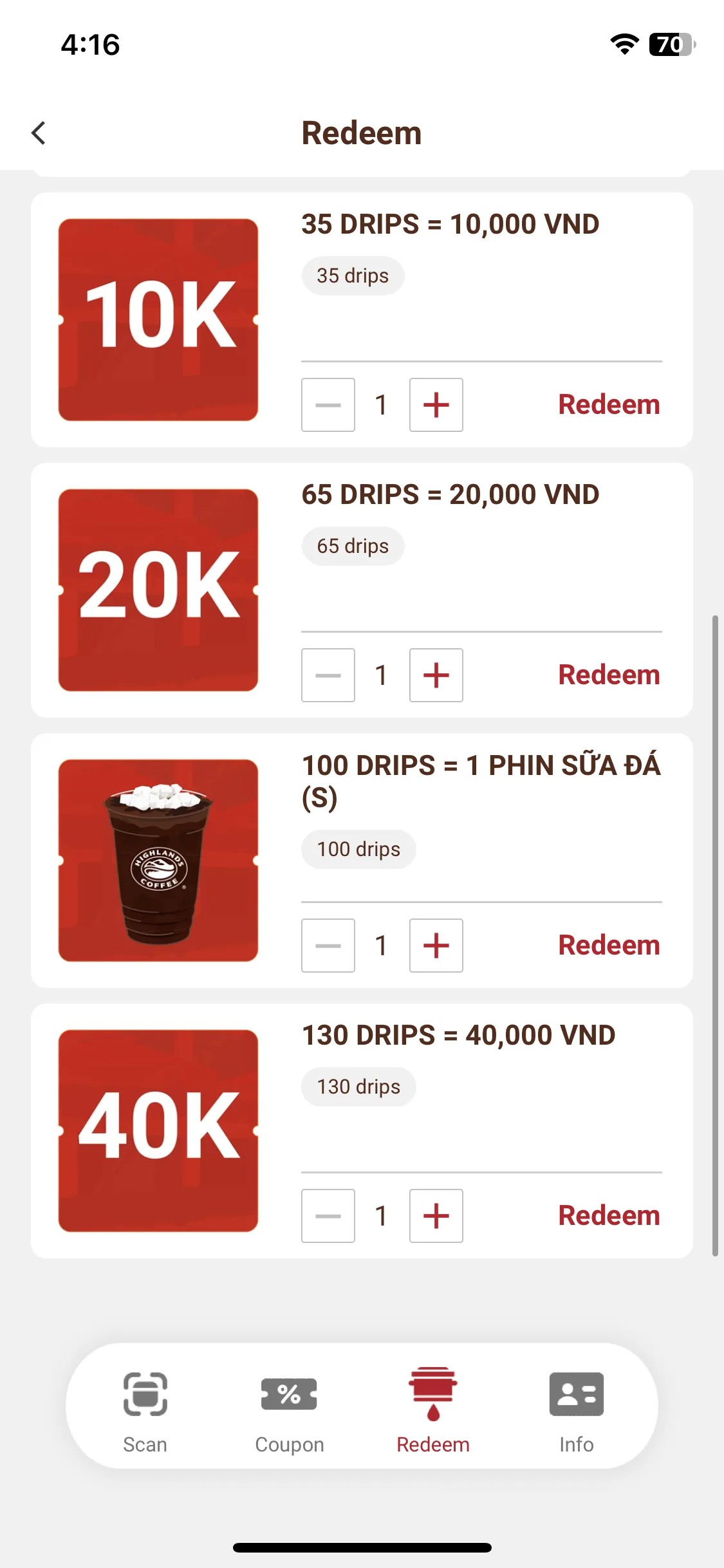Screen dimensions: 724x1568
Task: Go back from the Redeem screen
Action: (39, 133)
